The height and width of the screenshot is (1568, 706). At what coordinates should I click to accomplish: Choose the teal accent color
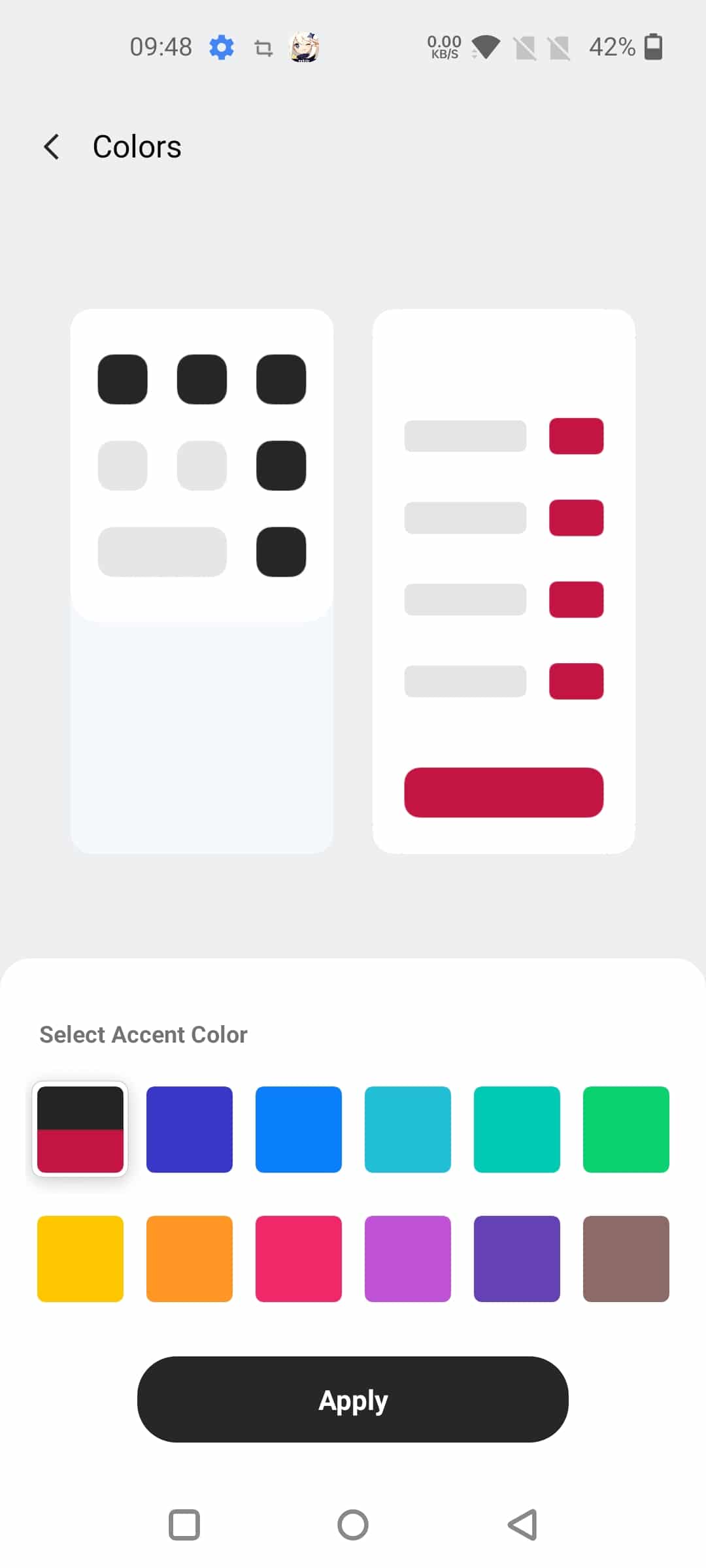(x=517, y=1129)
